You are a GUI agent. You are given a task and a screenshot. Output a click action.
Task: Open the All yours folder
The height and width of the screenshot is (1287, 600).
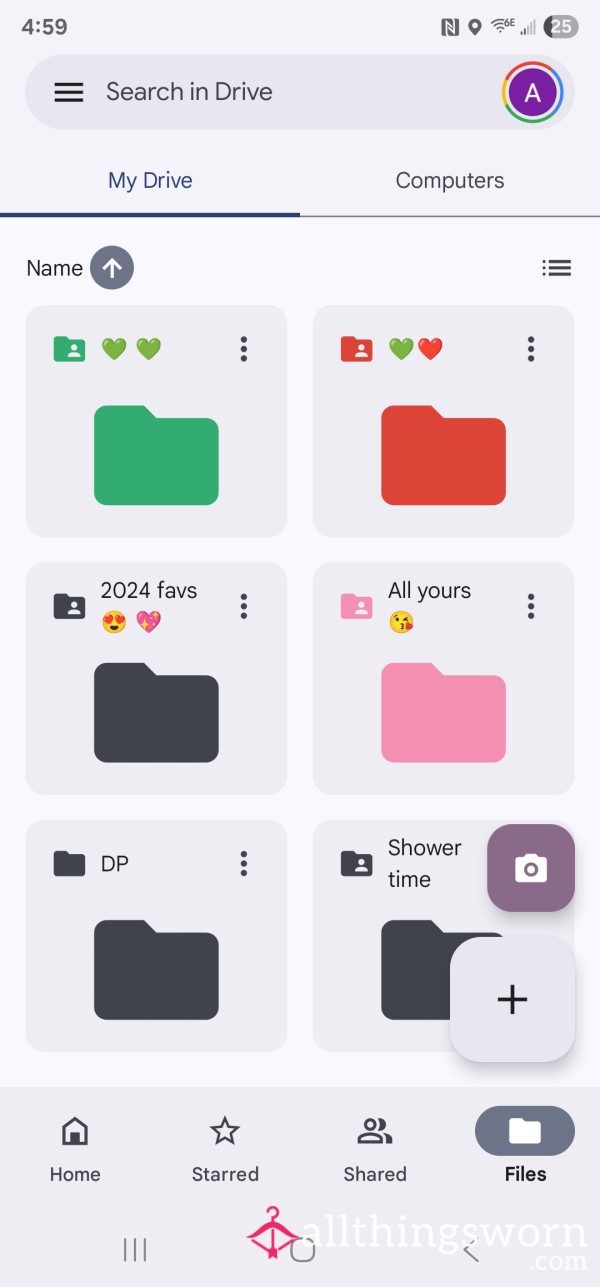pos(443,678)
